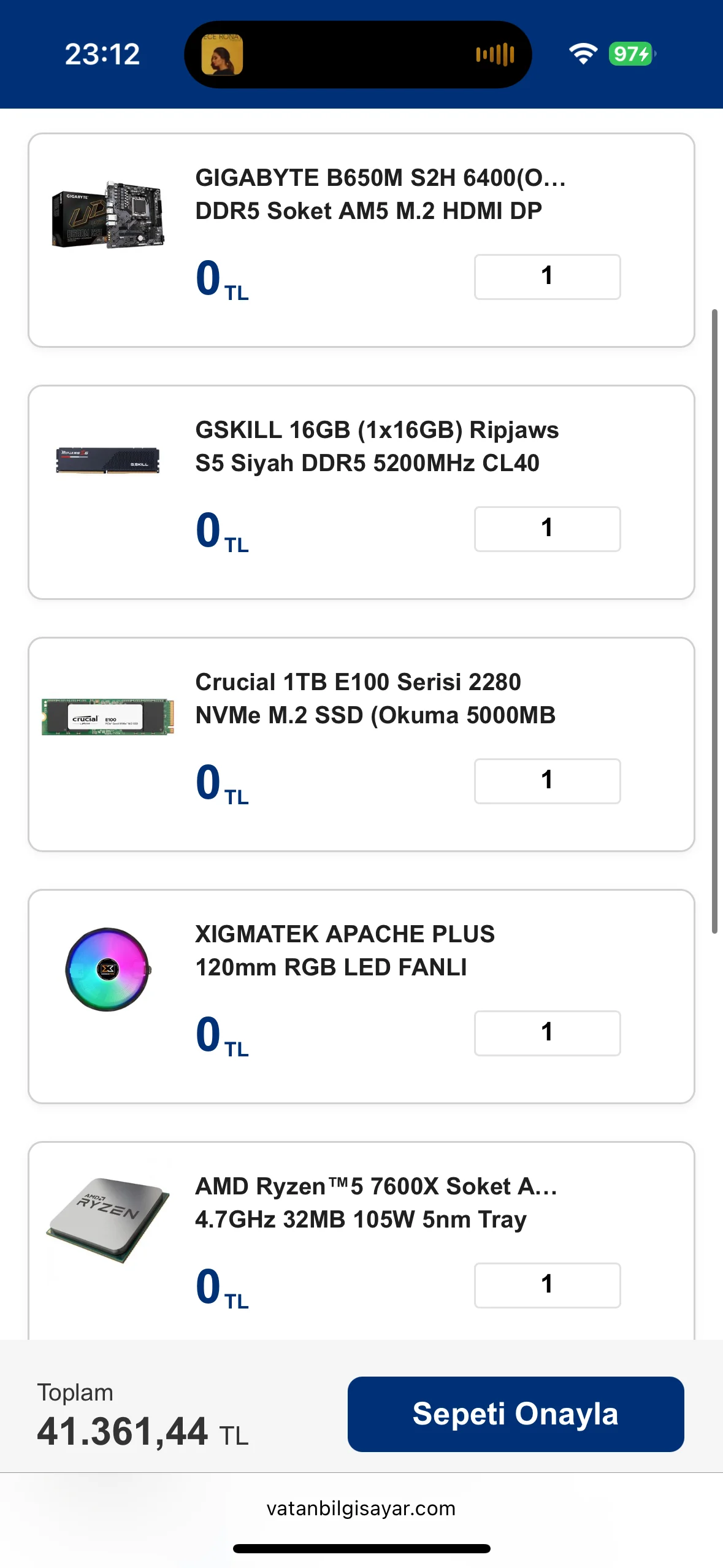Viewport: 723px width, 1568px height.
Task: Open the GSKILL 16GB Ripjaws S5 card
Action: point(376,446)
